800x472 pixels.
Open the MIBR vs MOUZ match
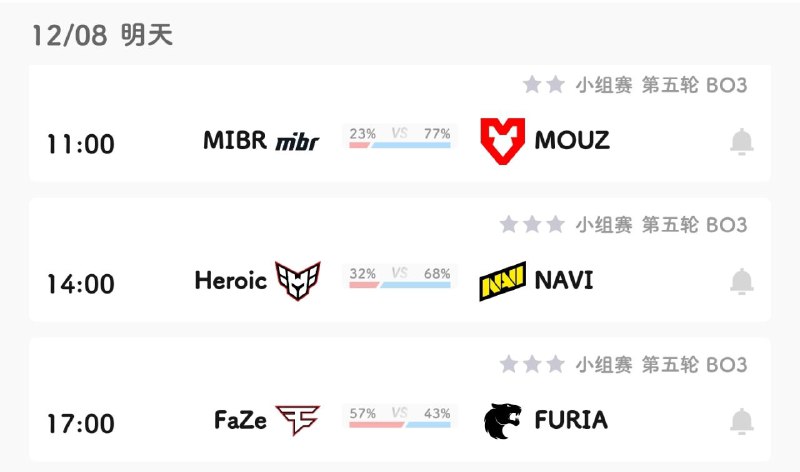(399, 142)
